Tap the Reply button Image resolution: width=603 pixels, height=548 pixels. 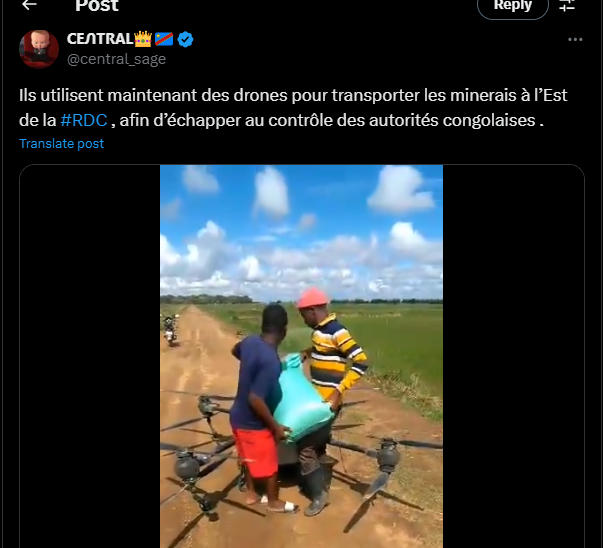tap(512, 6)
